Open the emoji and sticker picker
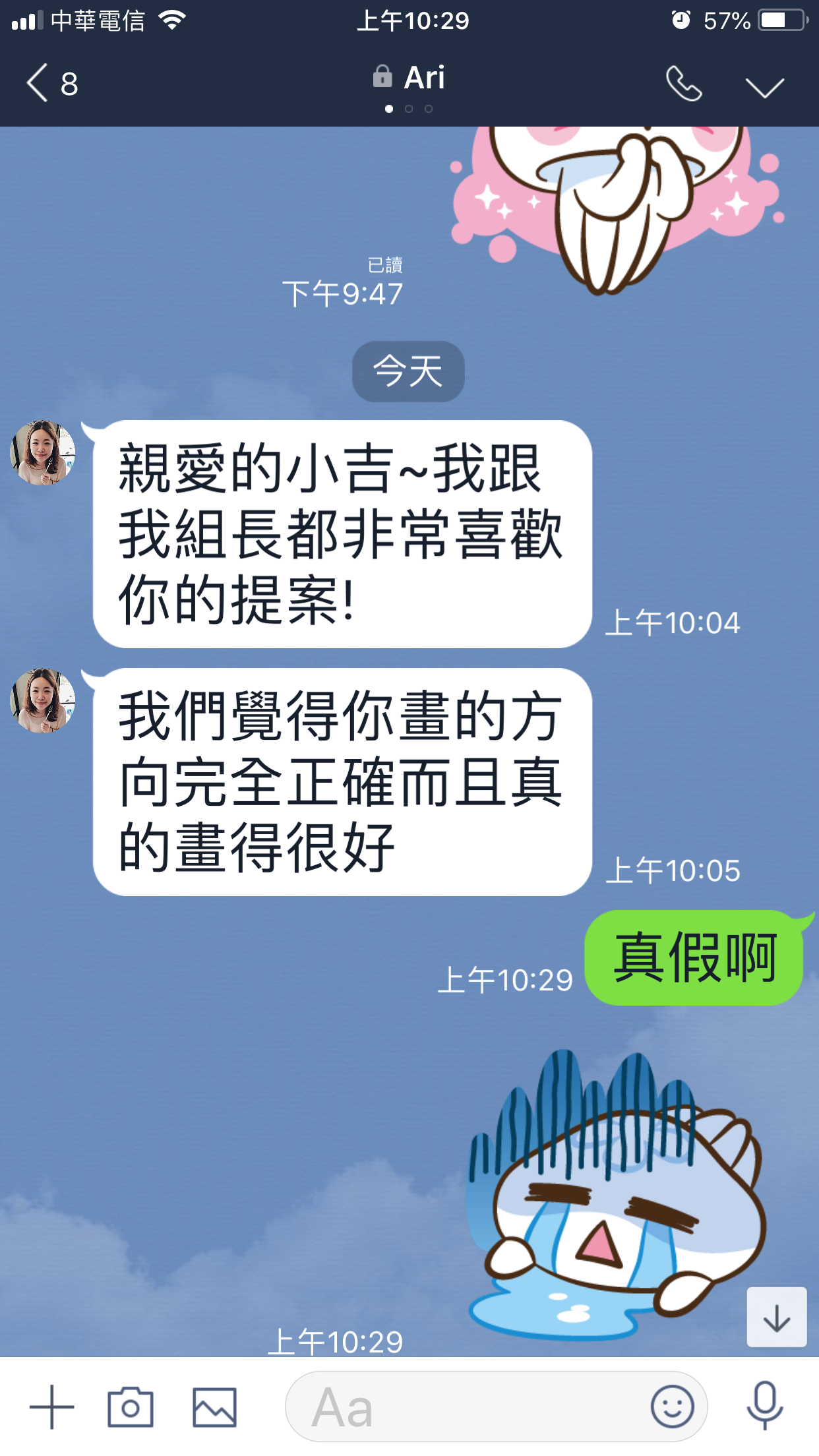819x1456 pixels. [x=672, y=1407]
